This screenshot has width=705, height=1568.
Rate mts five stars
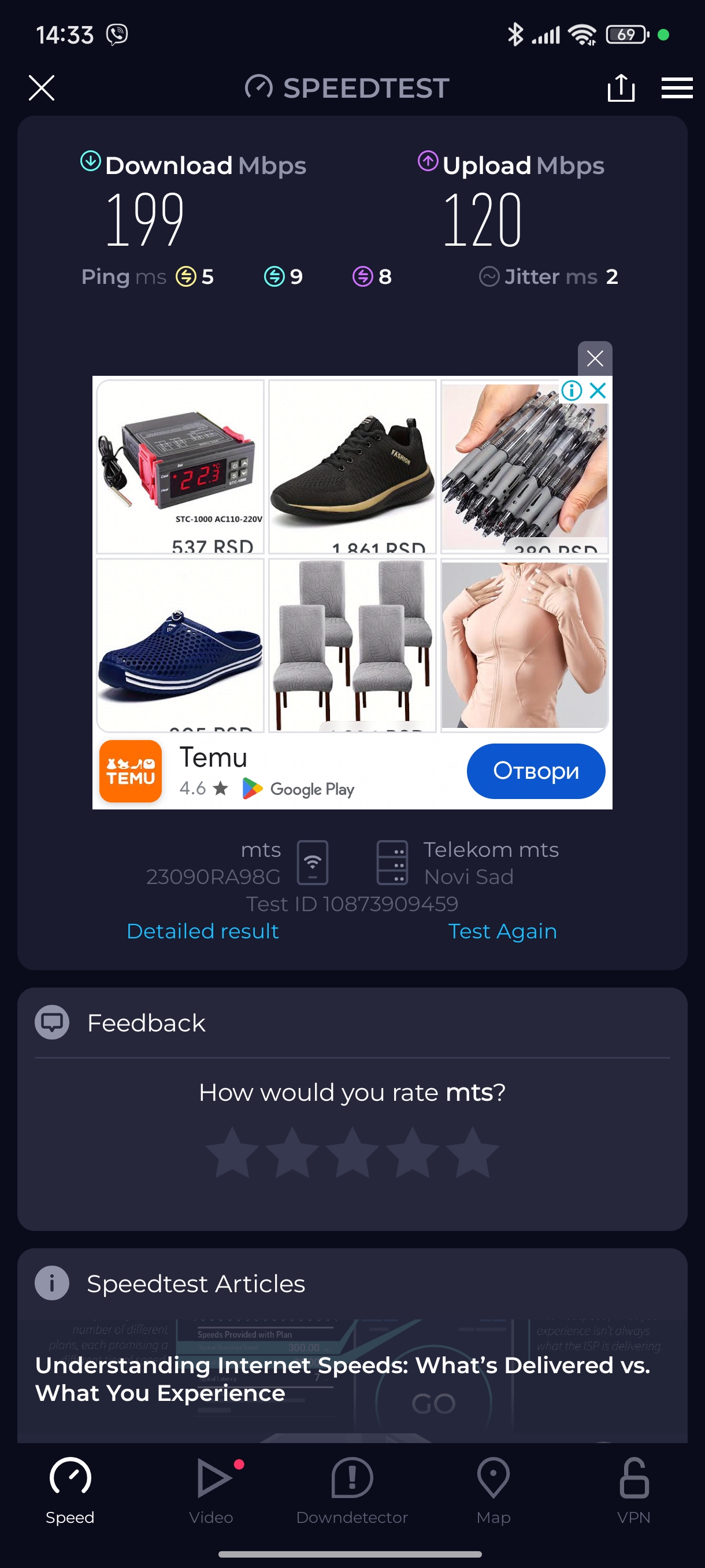coord(472,1152)
